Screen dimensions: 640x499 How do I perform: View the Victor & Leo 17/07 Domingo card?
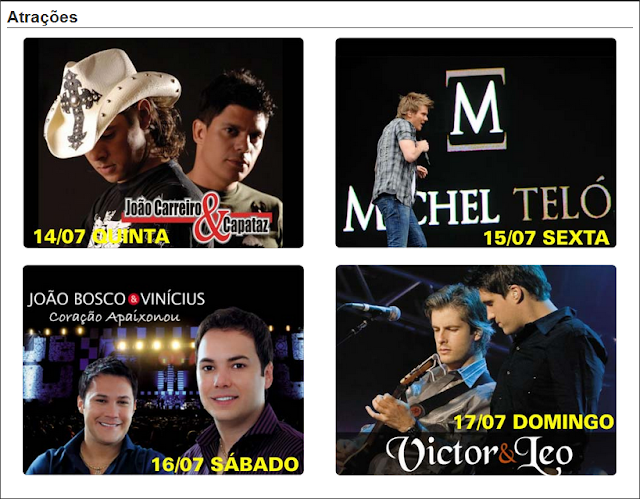(475, 369)
